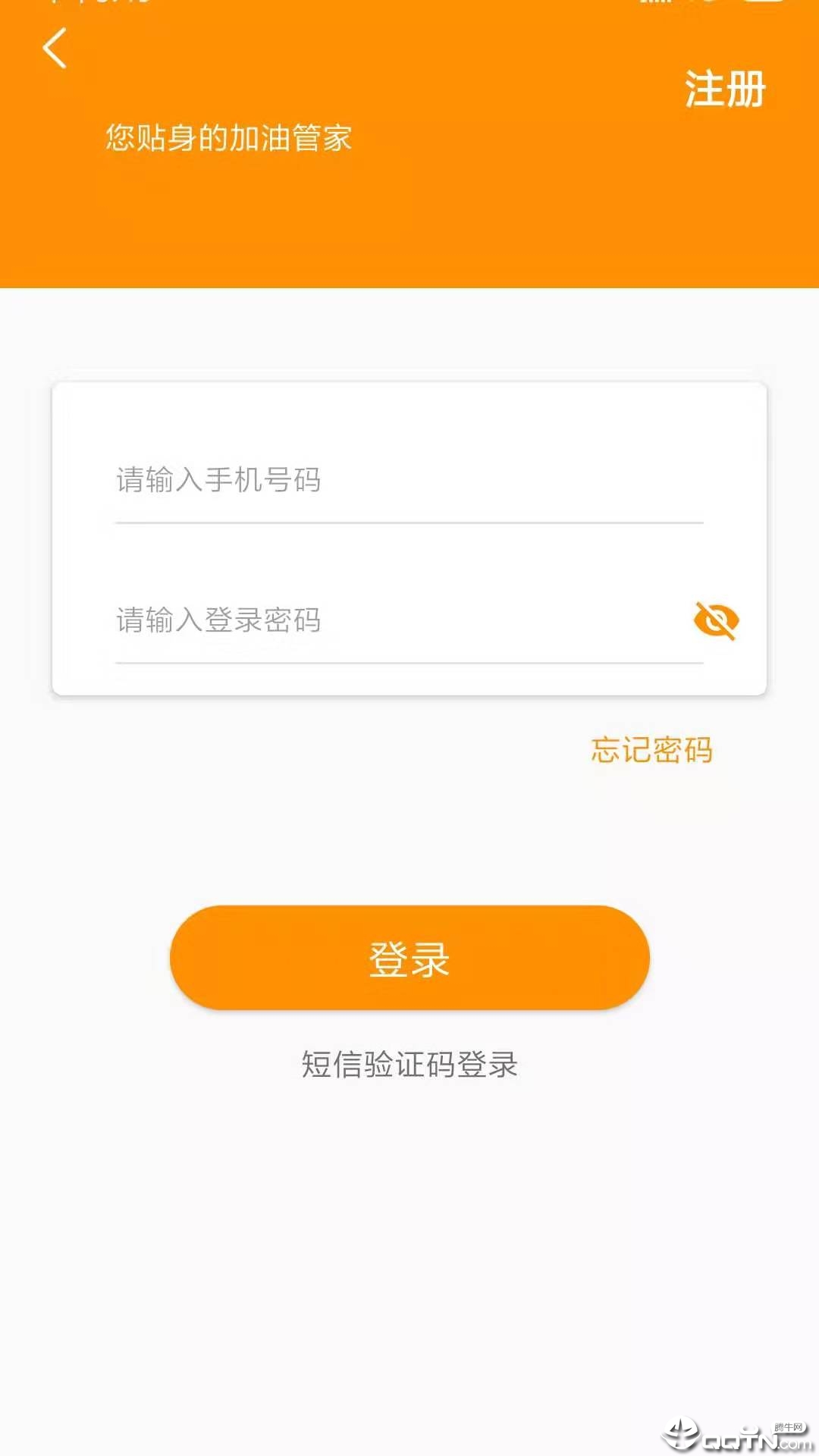Select the SMS verification login option
The image size is (819, 1456).
click(x=409, y=1065)
